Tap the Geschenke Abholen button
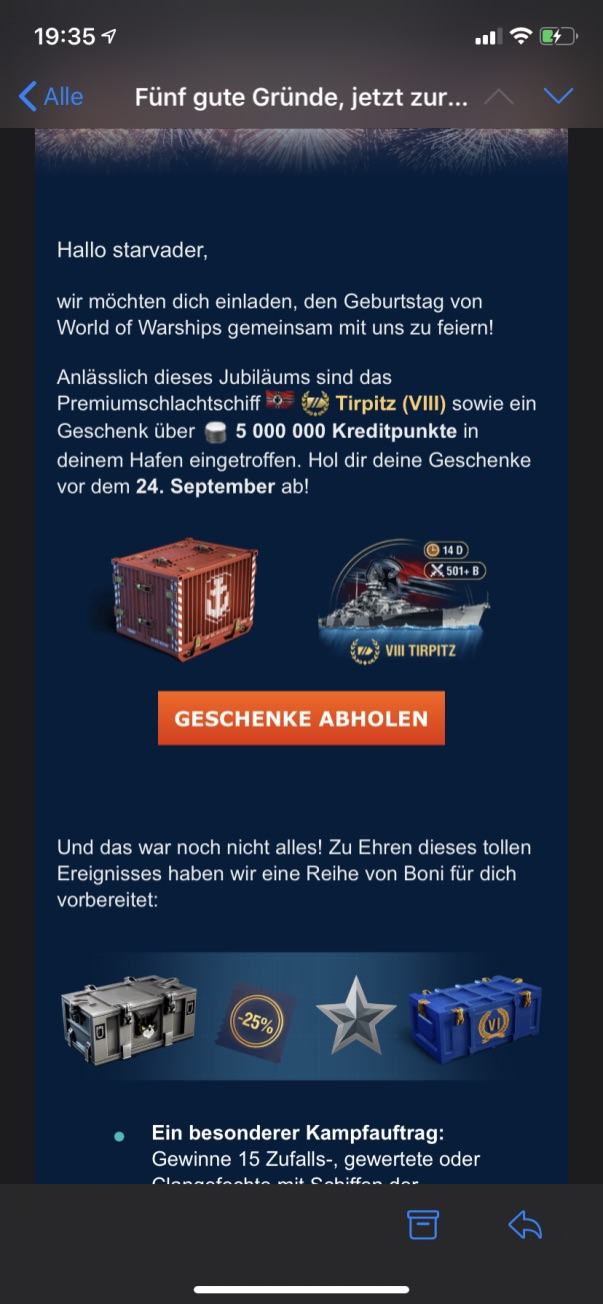The height and width of the screenshot is (1304, 603). [301, 718]
